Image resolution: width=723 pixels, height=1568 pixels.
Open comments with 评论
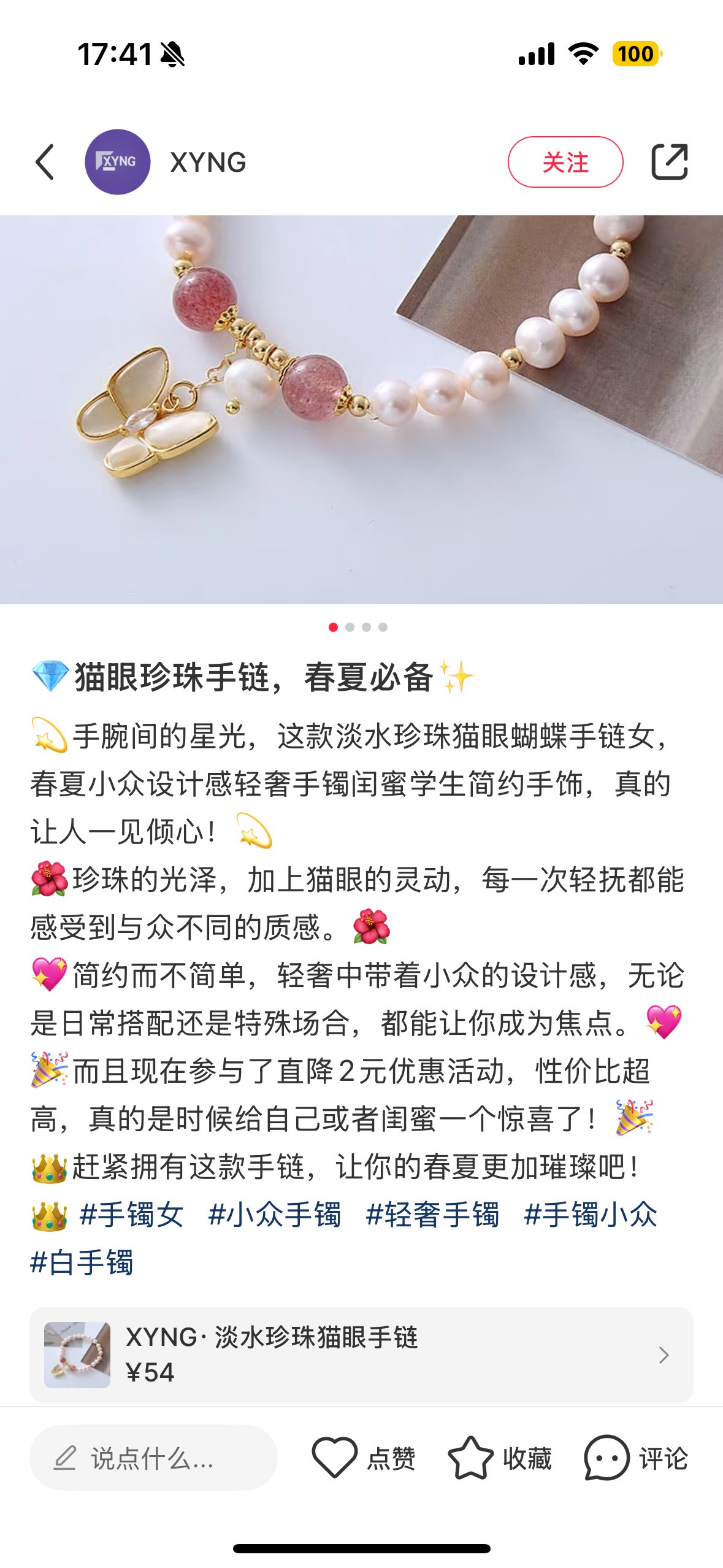(636, 1458)
